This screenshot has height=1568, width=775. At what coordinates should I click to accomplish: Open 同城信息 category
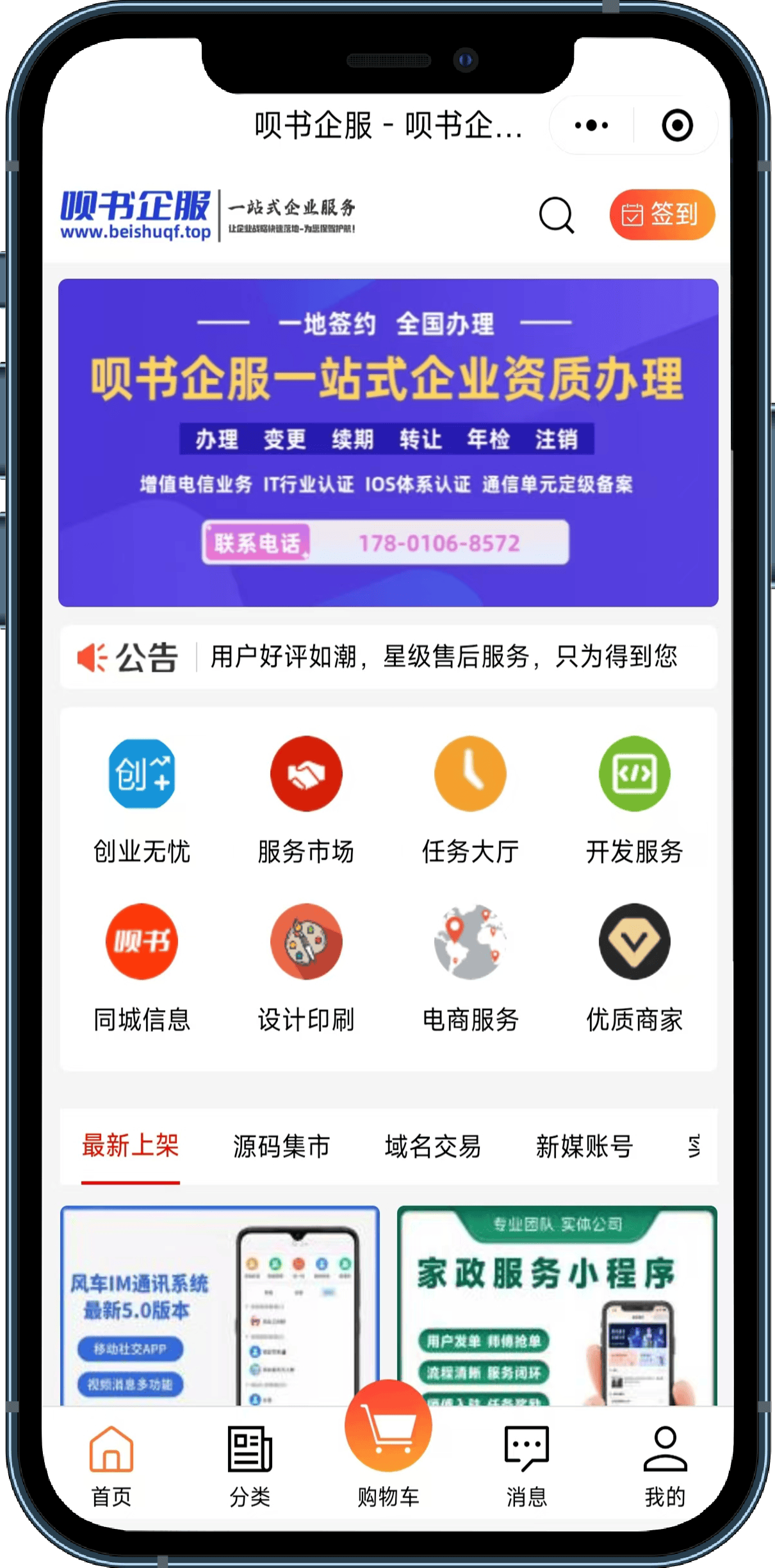[x=142, y=967]
